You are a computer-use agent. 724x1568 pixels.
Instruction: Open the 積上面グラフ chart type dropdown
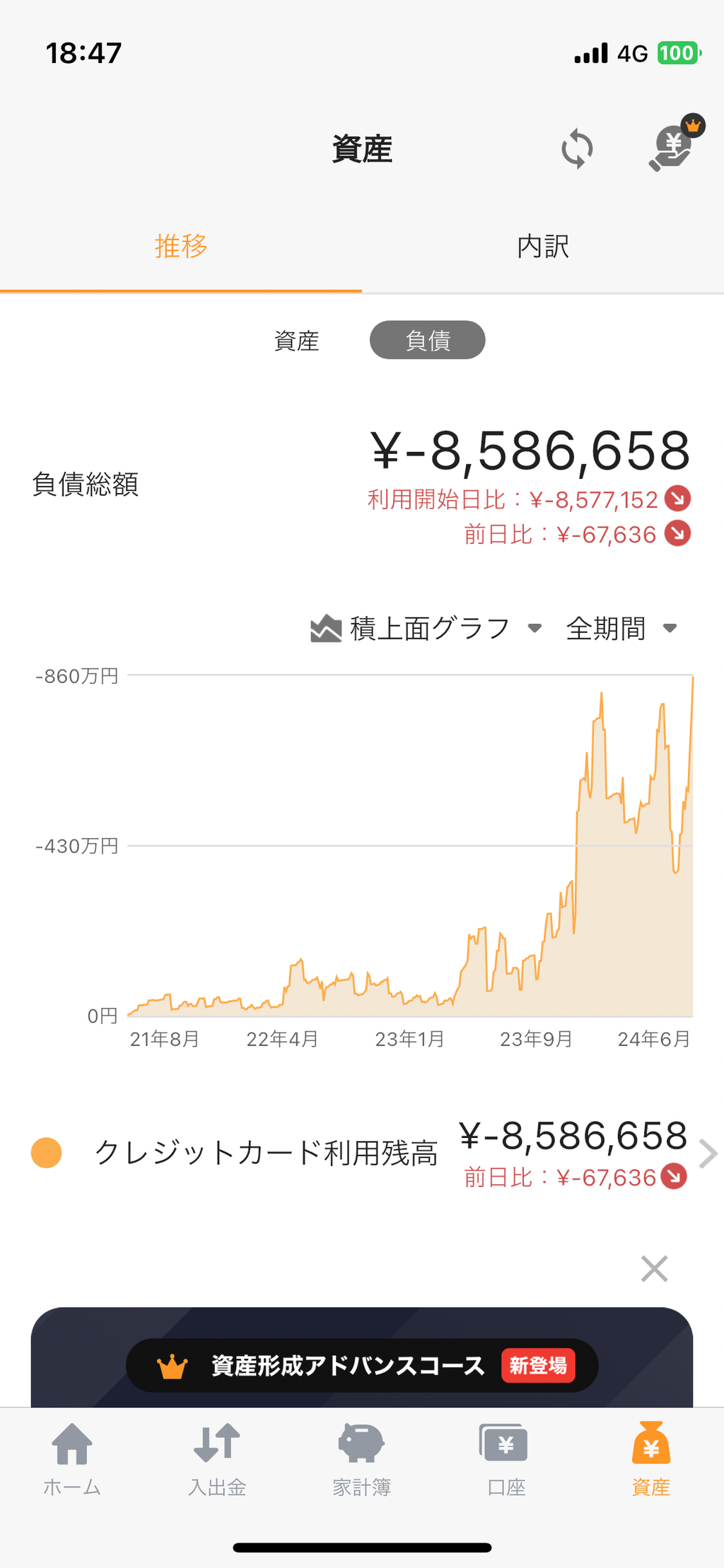(427, 628)
